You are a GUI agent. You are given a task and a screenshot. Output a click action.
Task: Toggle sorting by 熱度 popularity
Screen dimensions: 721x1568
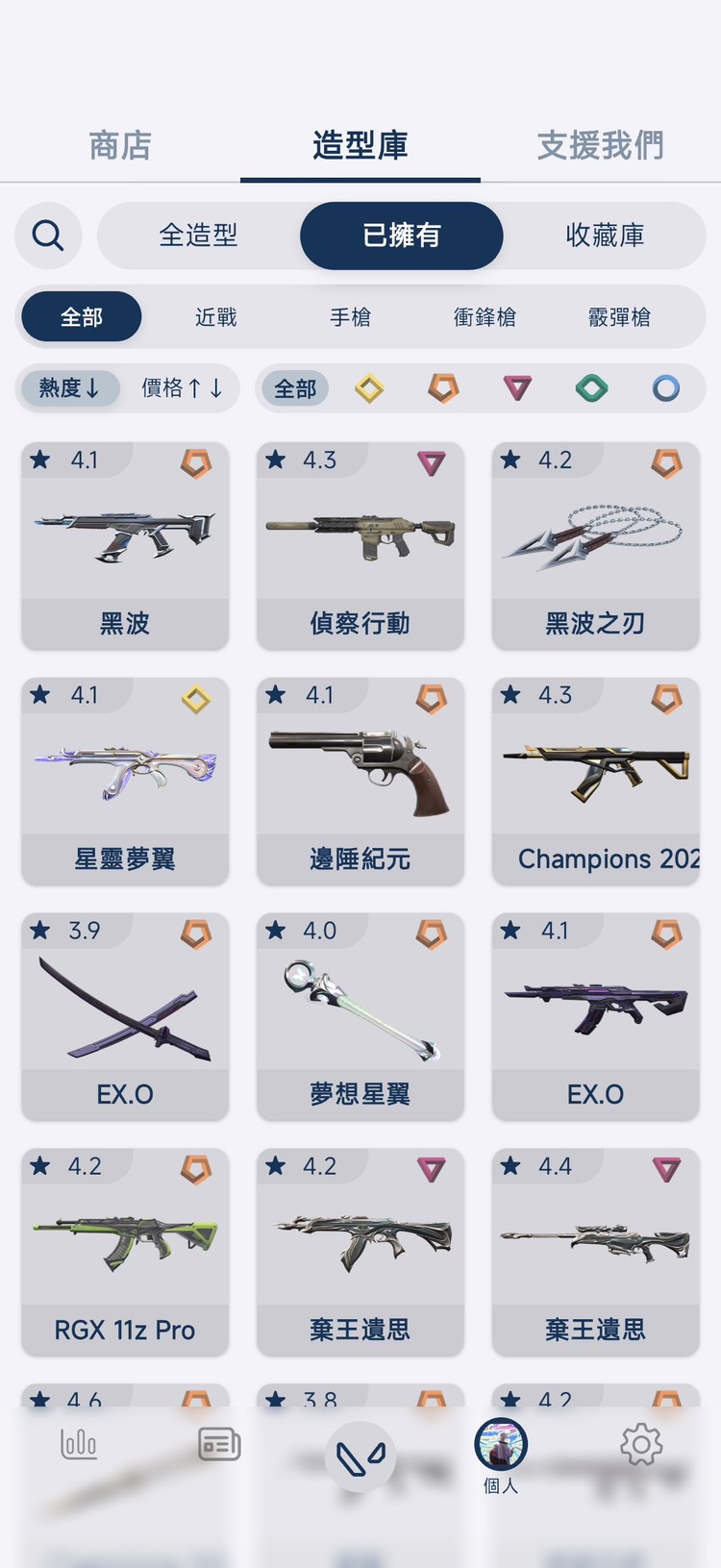point(69,388)
